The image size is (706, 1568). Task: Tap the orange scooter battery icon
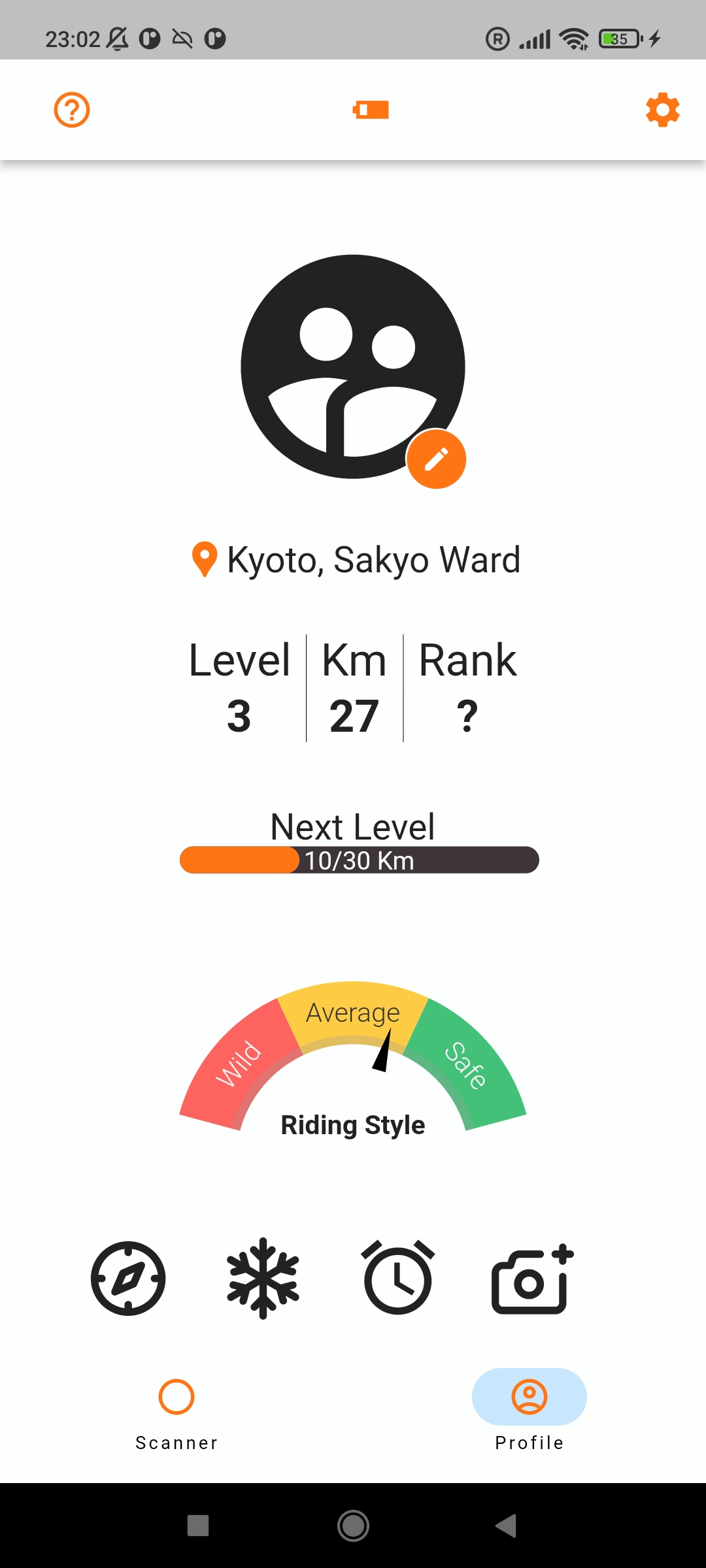pos(371,110)
